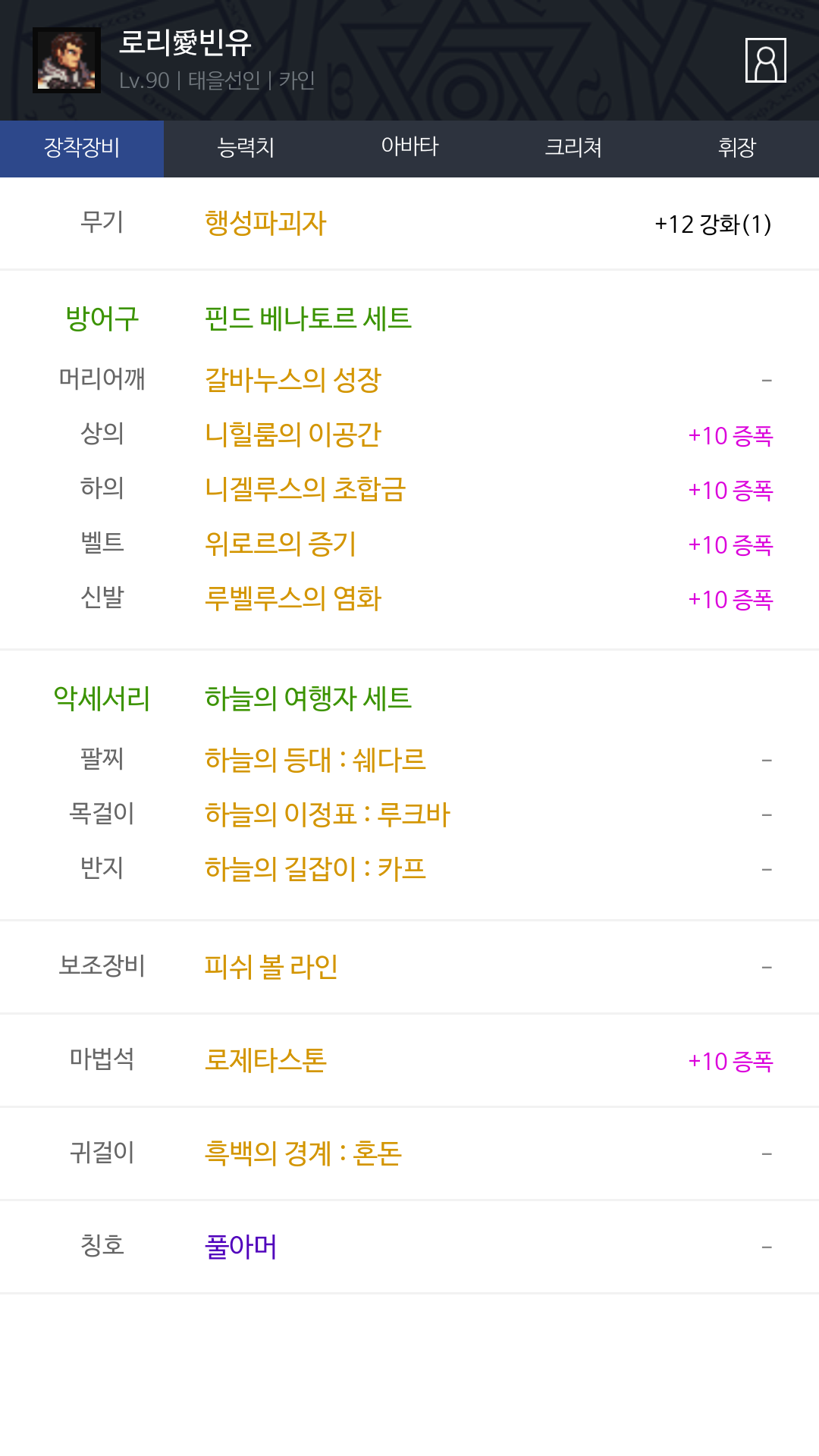Image resolution: width=819 pixels, height=1456 pixels.
Task: Open 니힐룸의 이공간 item details
Action: [293, 435]
